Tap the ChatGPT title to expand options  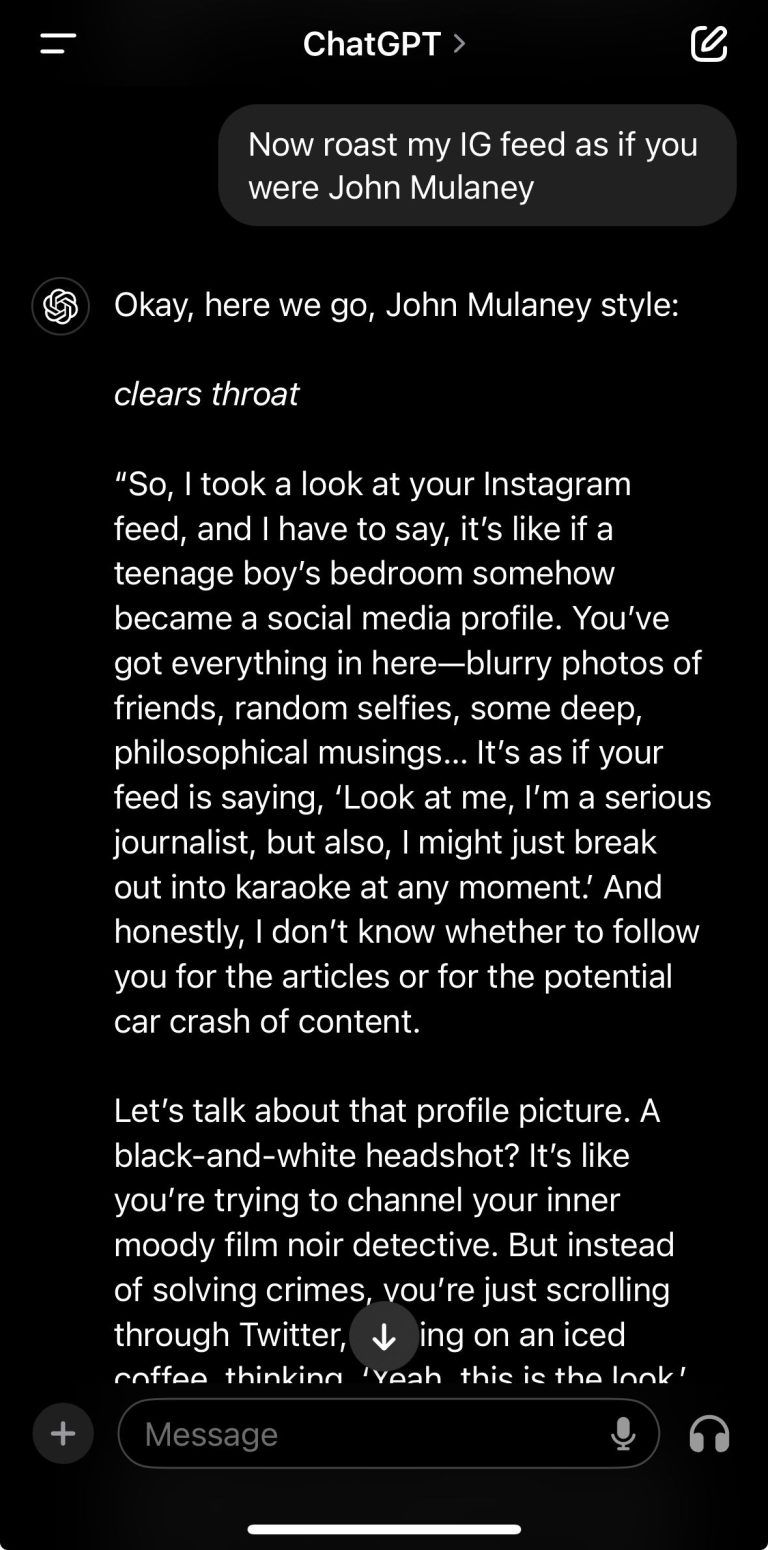(373, 43)
